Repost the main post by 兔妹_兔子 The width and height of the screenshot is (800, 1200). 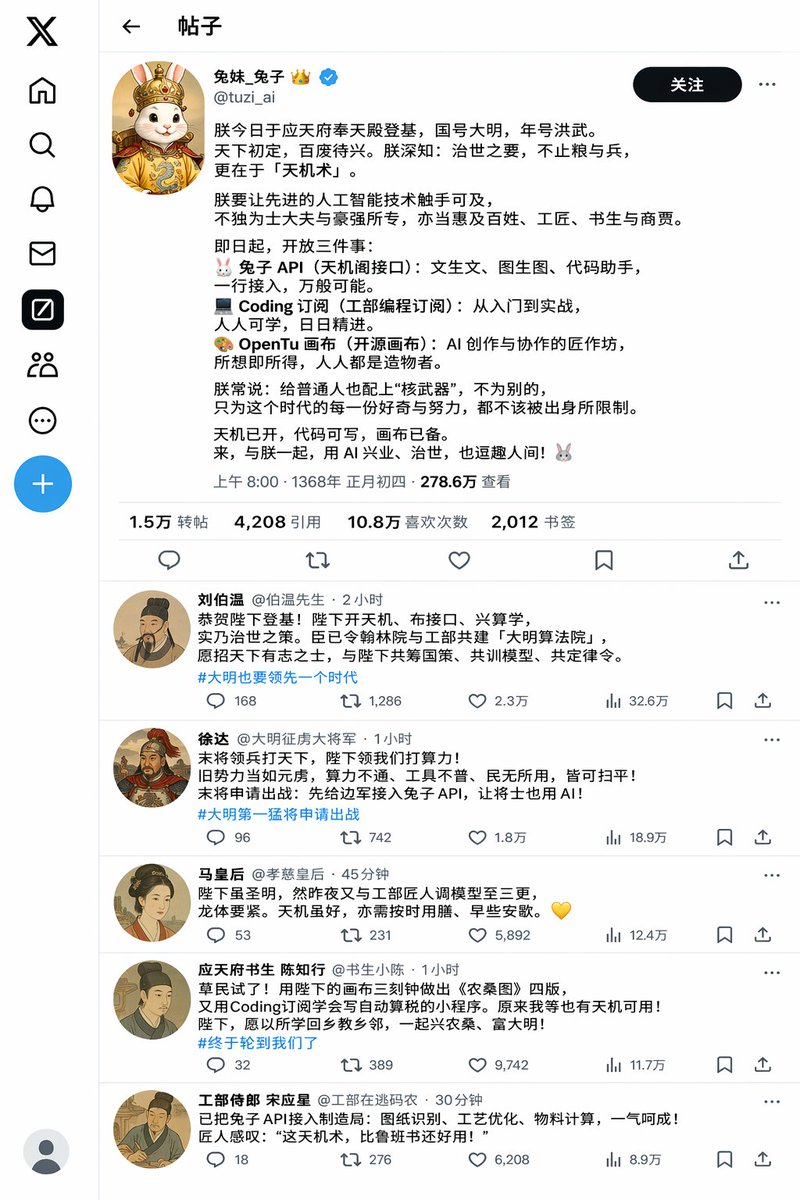pyautogui.click(x=317, y=560)
